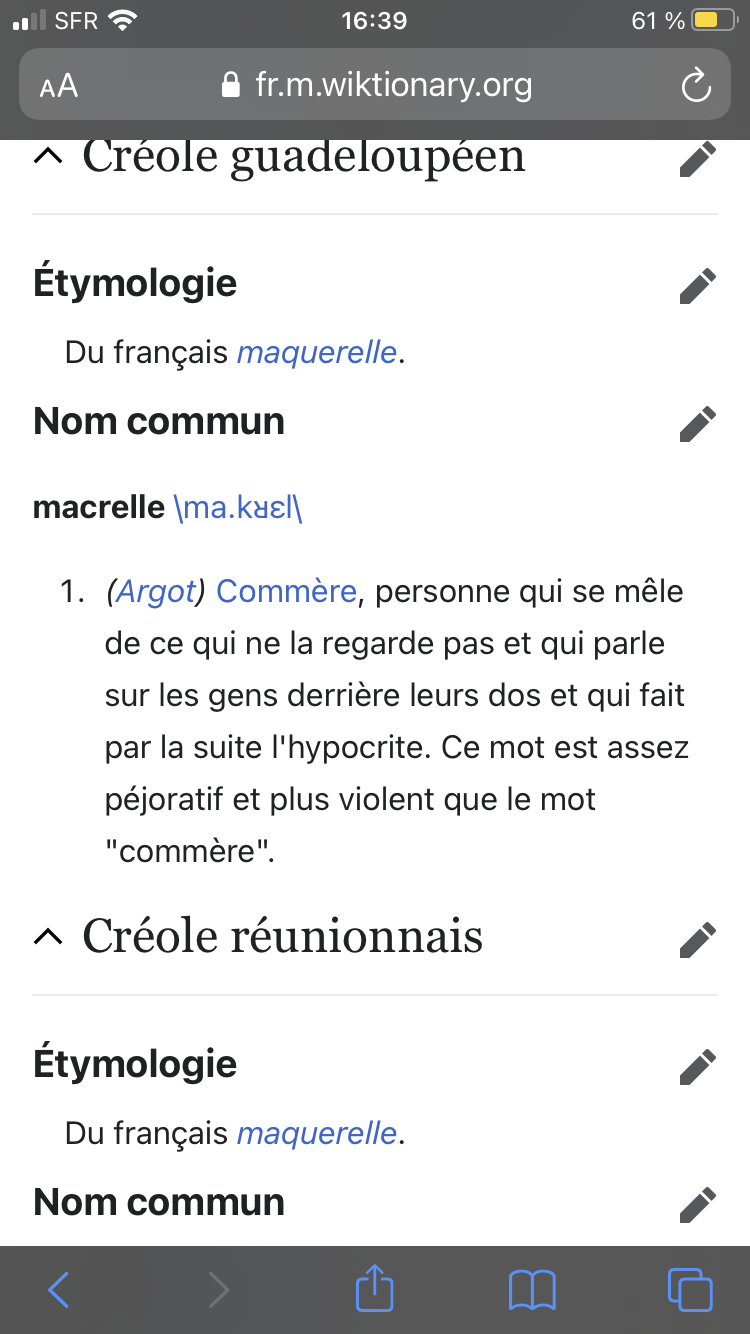The width and height of the screenshot is (750, 1334).
Task: Edit the Nom commun under Créole réunionnais
Action: pyautogui.click(x=697, y=1204)
